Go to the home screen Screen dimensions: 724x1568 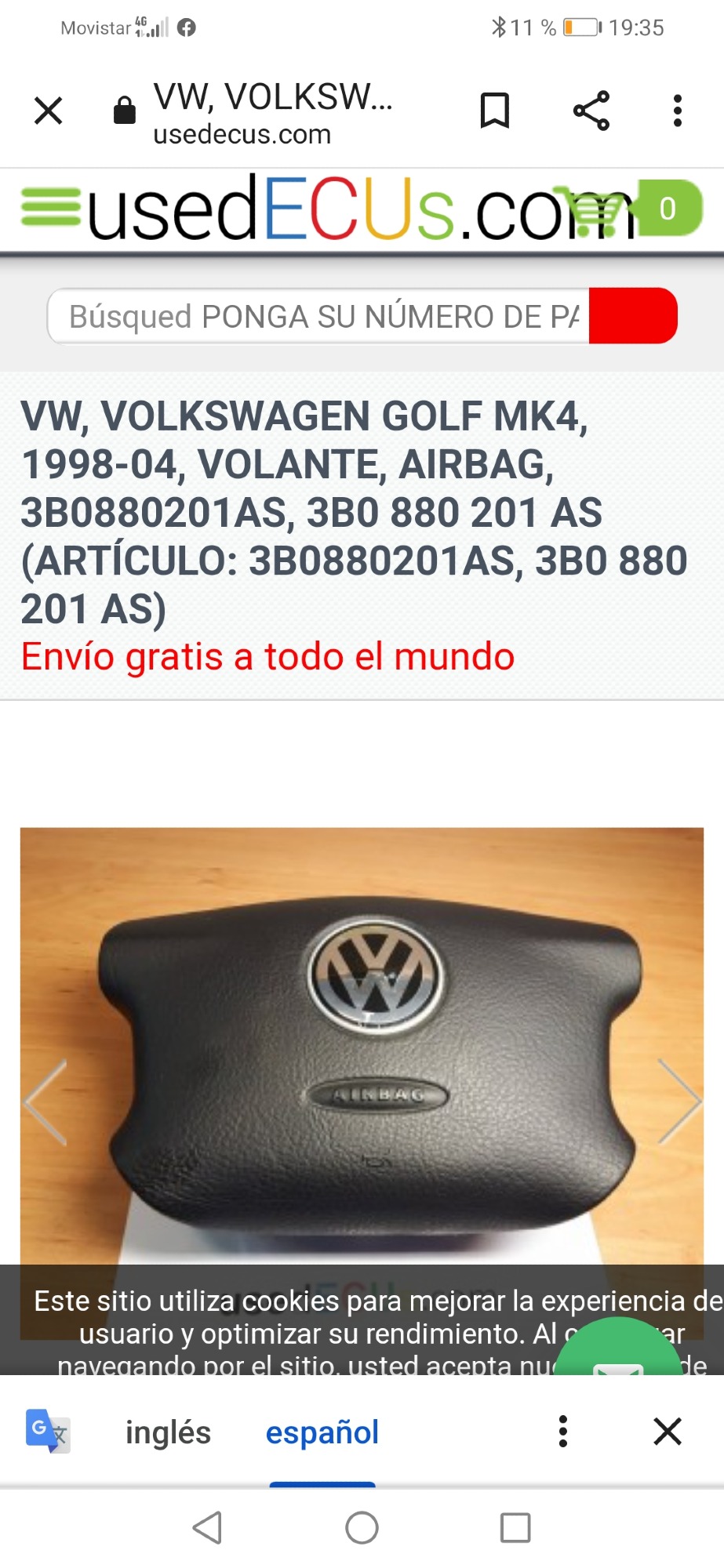click(362, 1527)
